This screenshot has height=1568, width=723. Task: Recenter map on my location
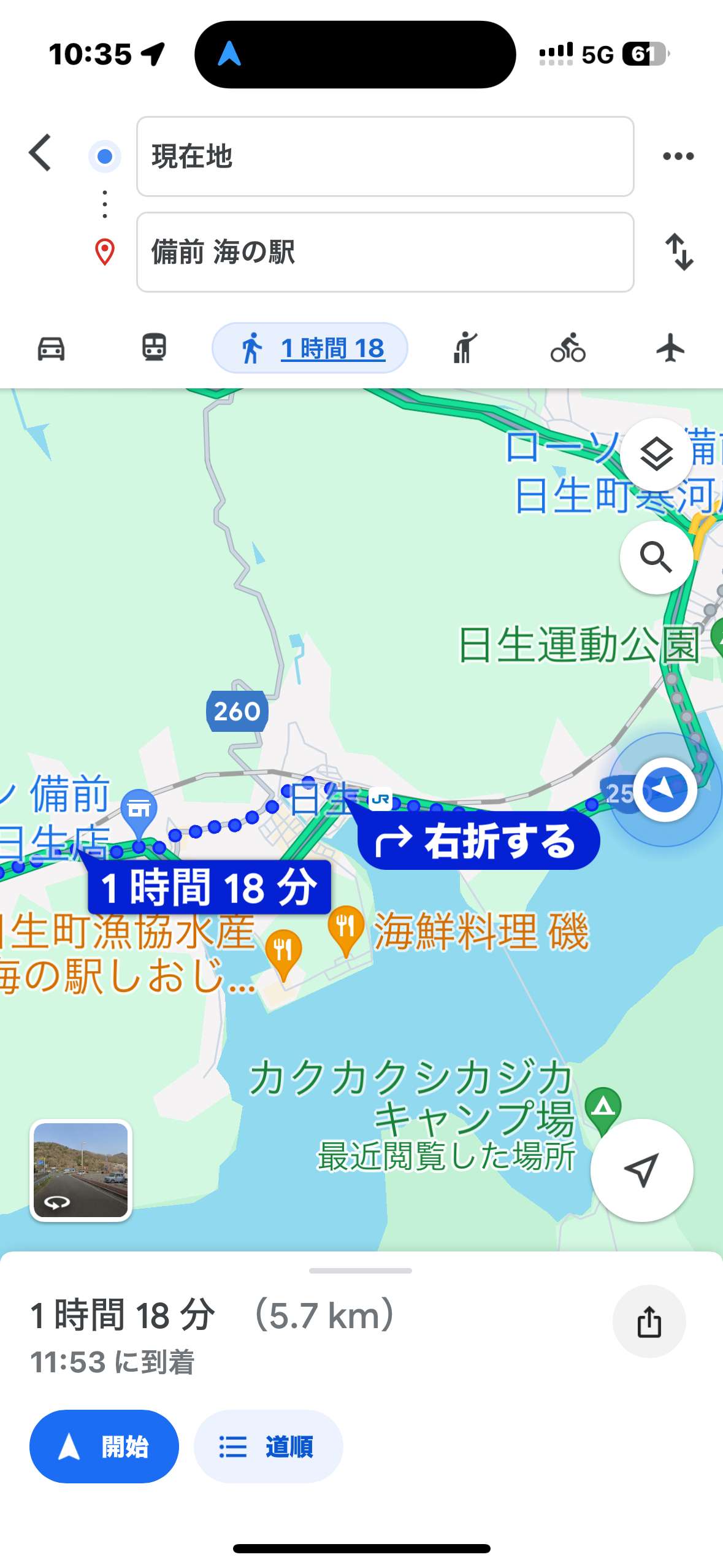point(641,1170)
